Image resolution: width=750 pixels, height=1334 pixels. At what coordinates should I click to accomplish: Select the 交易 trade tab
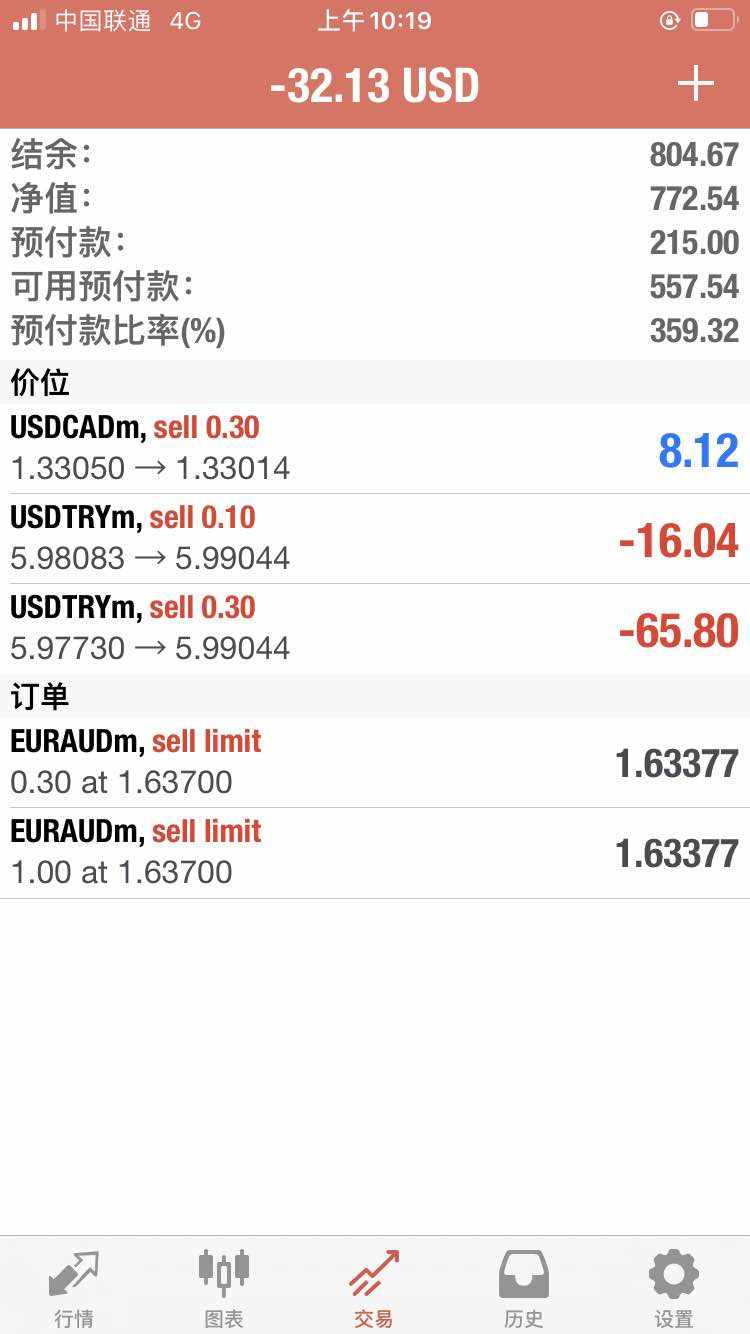374,1288
